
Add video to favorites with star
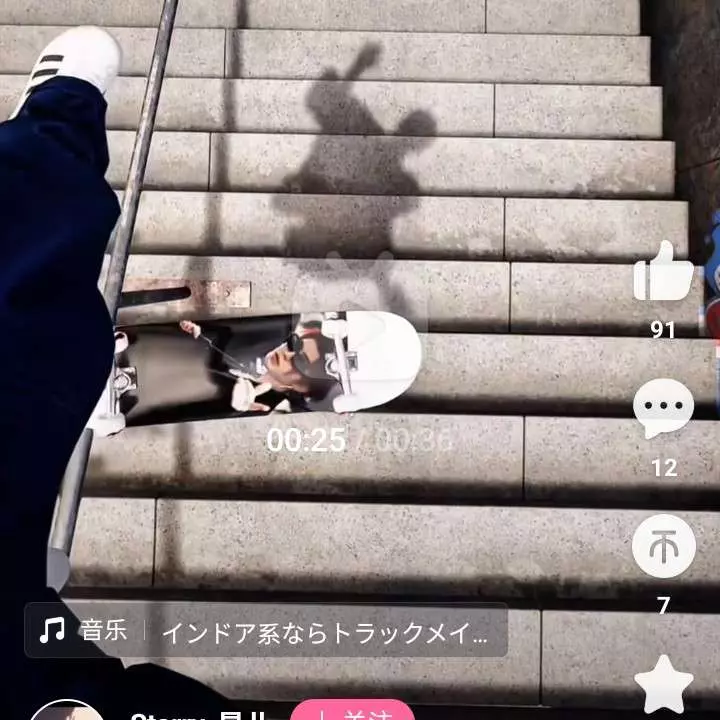coord(663,685)
